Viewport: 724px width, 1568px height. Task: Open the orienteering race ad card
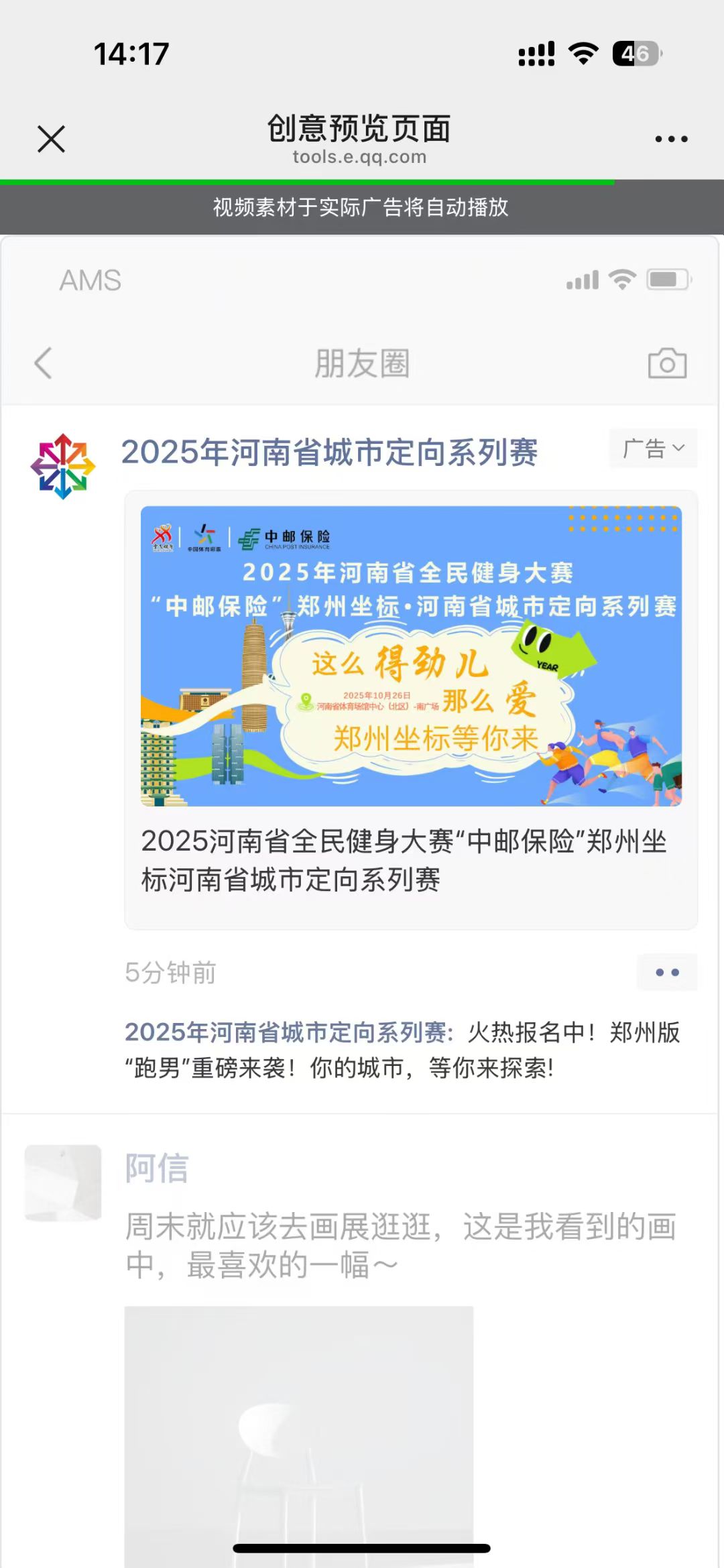tap(411, 710)
